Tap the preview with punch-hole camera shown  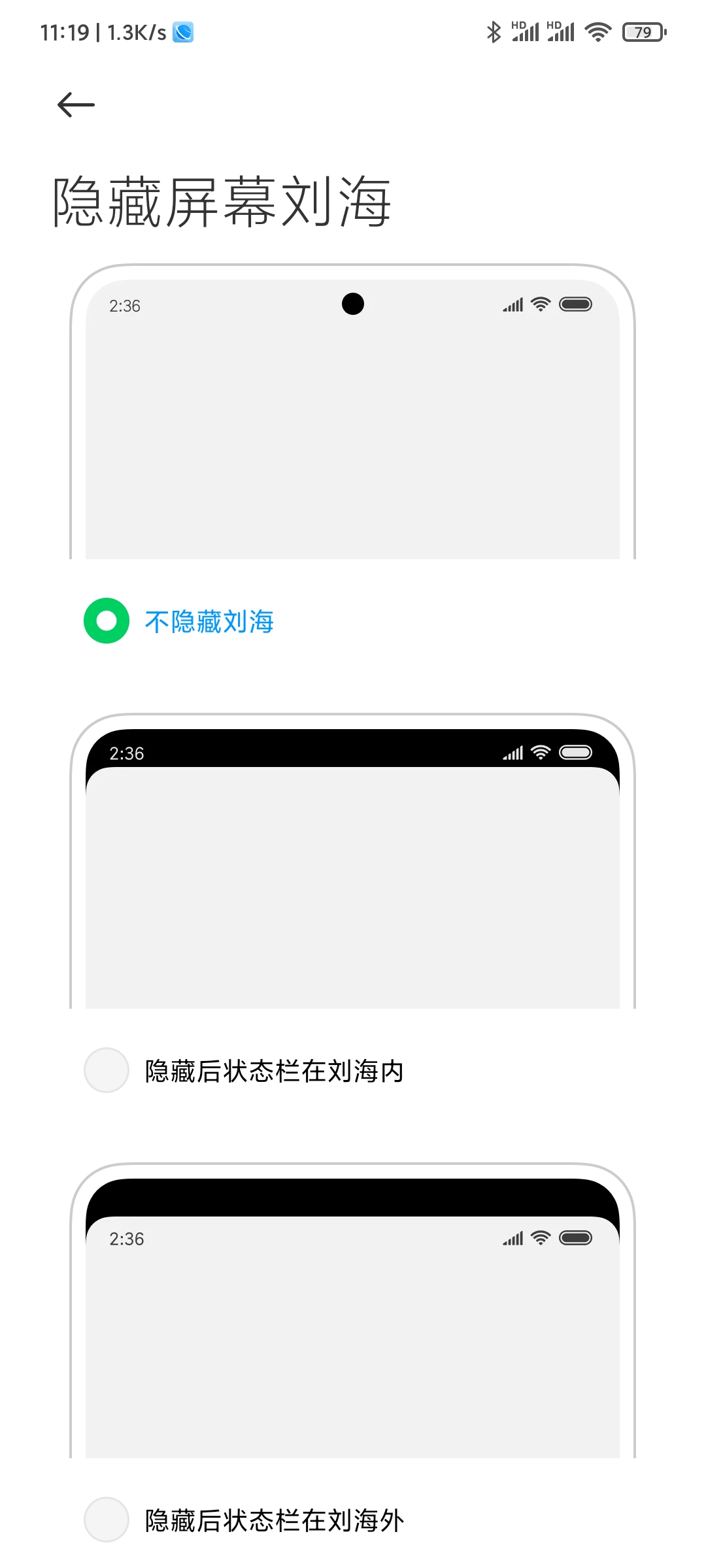(352, 412)
